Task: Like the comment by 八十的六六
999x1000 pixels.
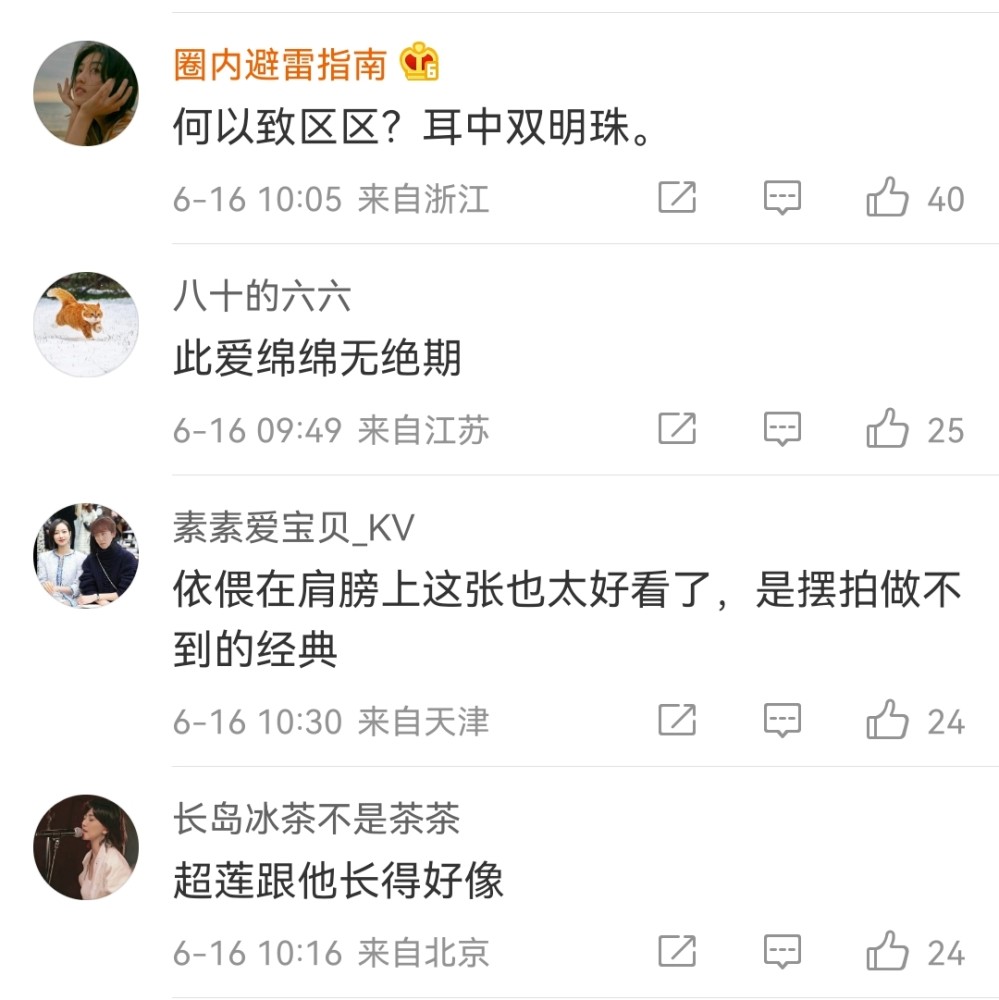Action: 887,430
